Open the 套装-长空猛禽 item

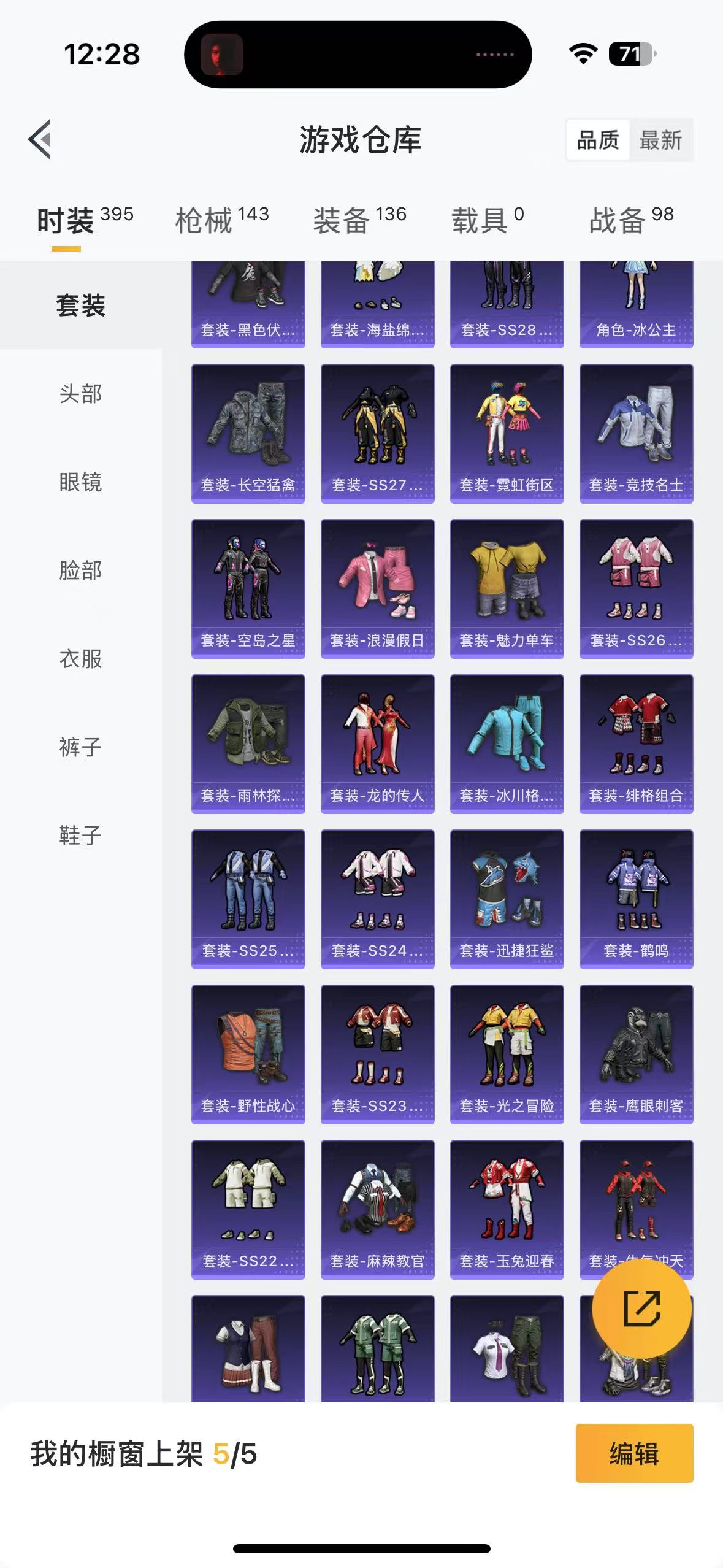pos(248,433)
